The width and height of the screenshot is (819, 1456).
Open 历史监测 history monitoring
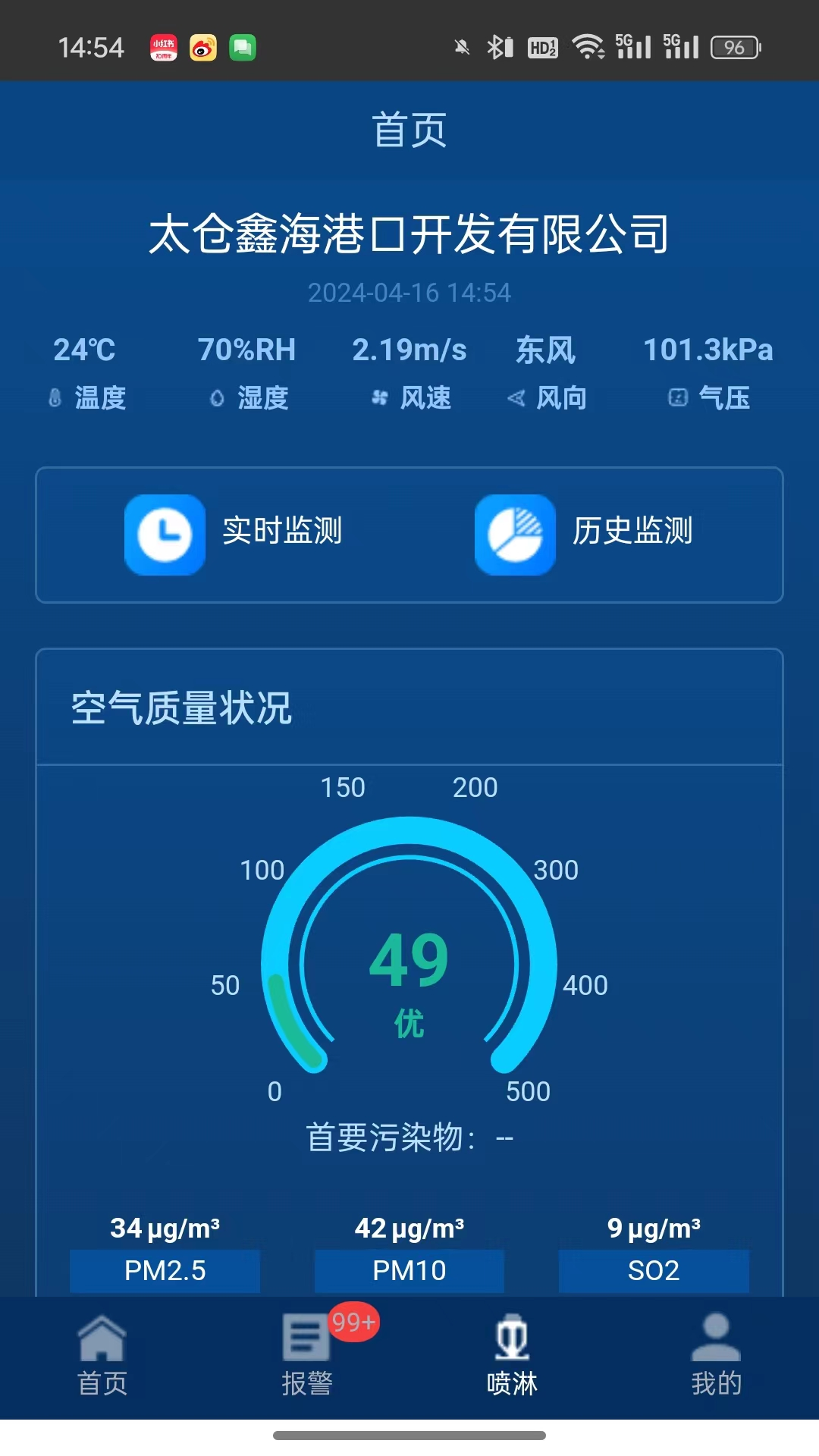click(x=584, y=534)
